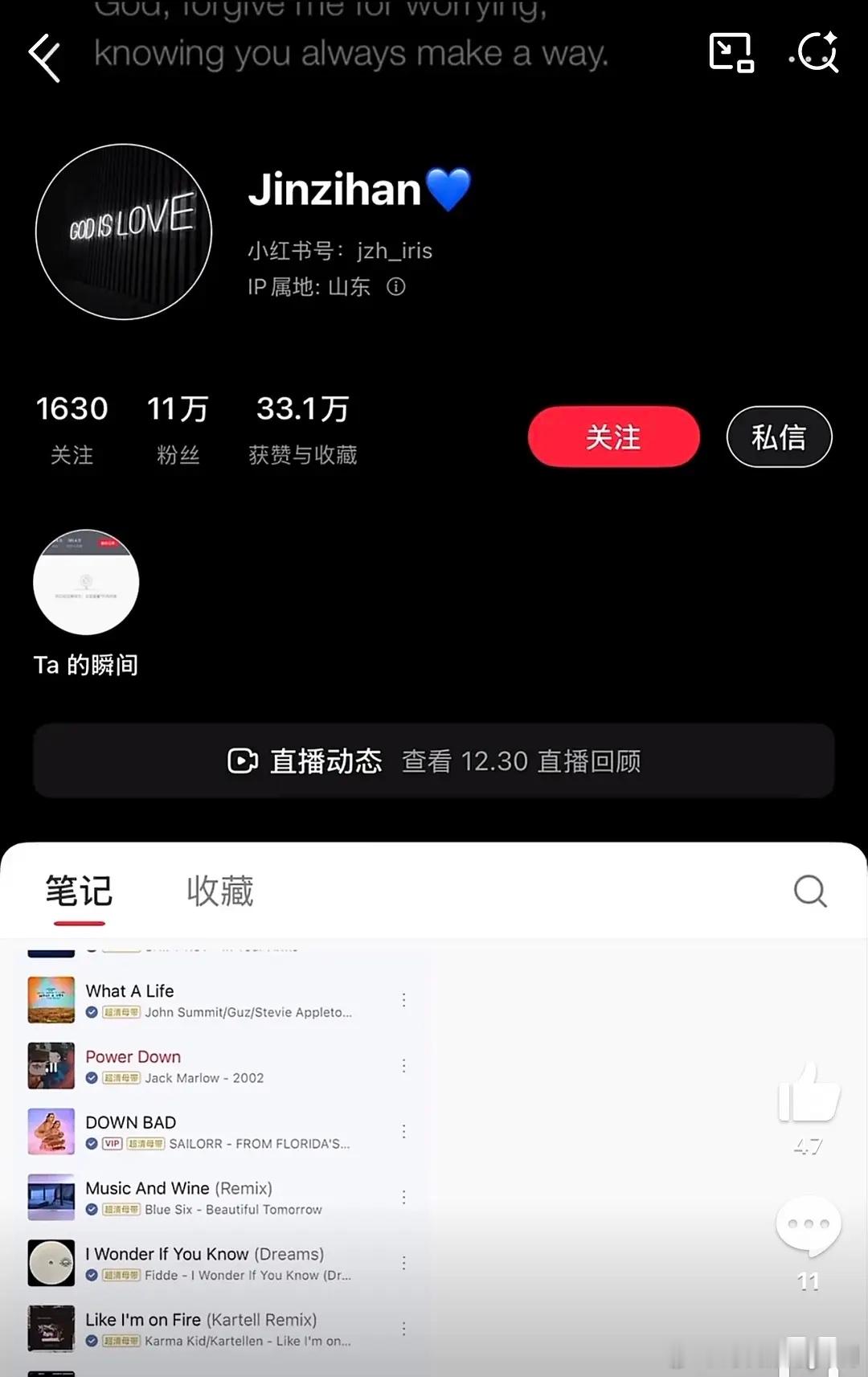The image size is (868, 1377).
Task: Click the 超清母带 quality badge on What A Life
Action: pyautogui.click(x=120, y=1013)
